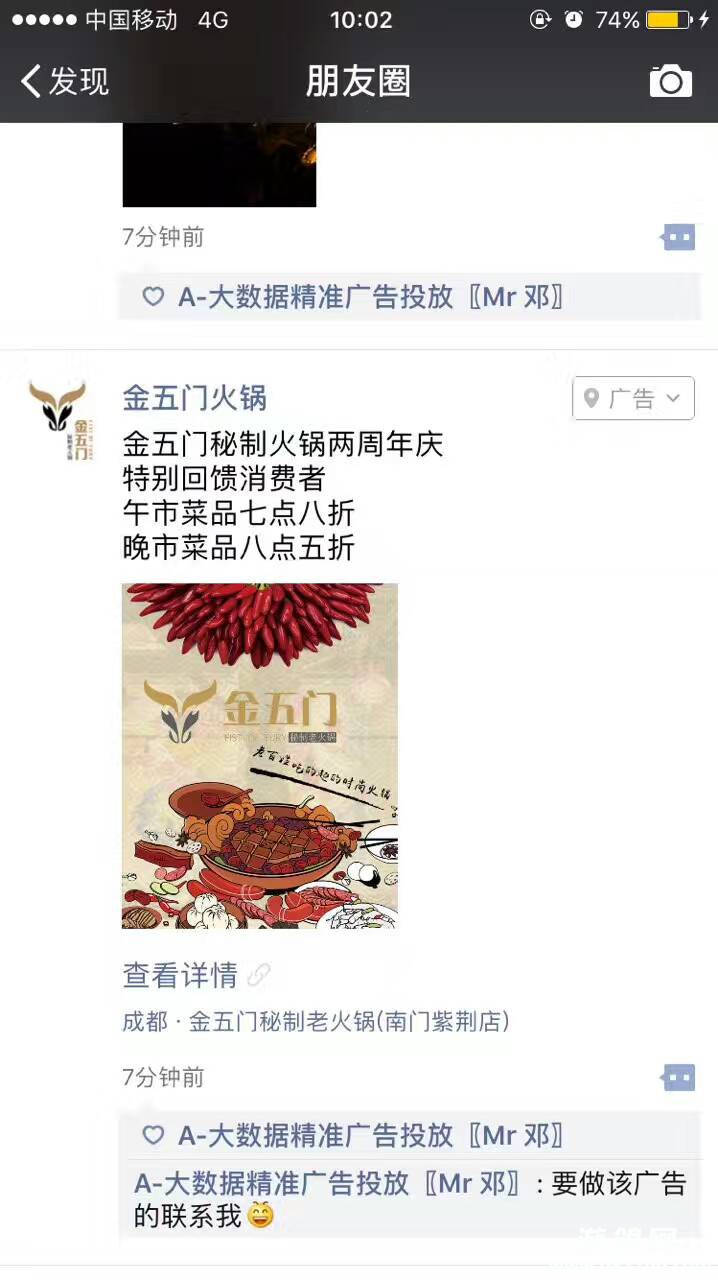Open 金五门火锅 profile name
The image size is (718, 1280).
194,398
